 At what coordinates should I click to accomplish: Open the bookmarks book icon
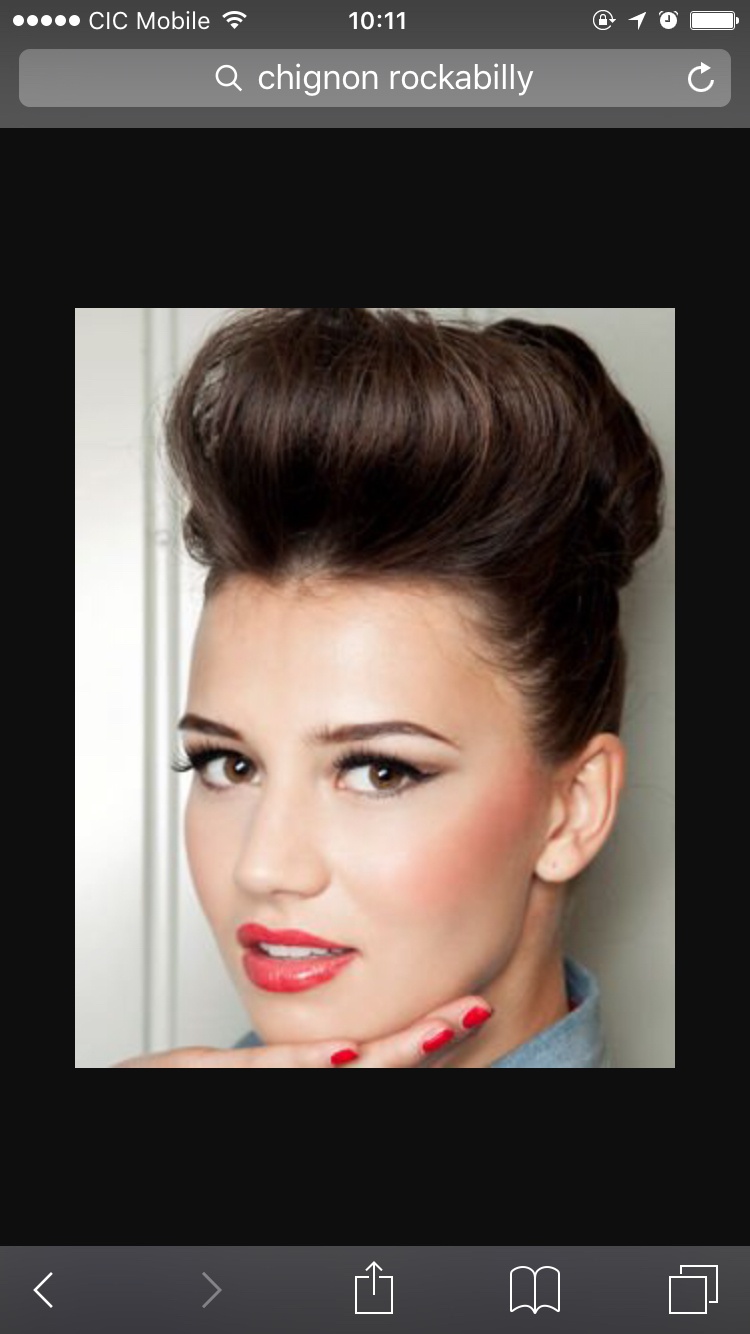pyautogui.click(x=534, y=1290)
